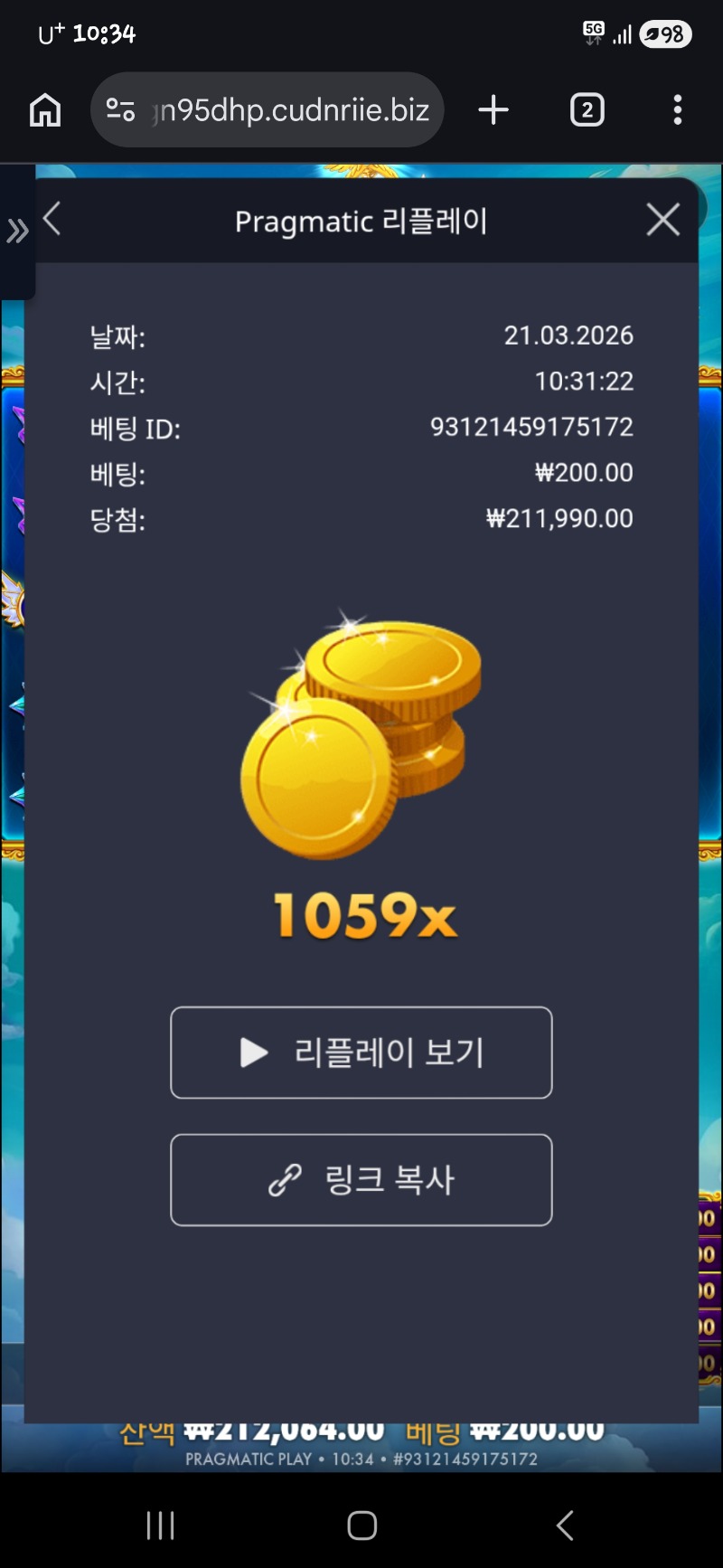Open the browser overflow menu
Viewport: 723px width, 1568px height.
[x=677, y=110]
